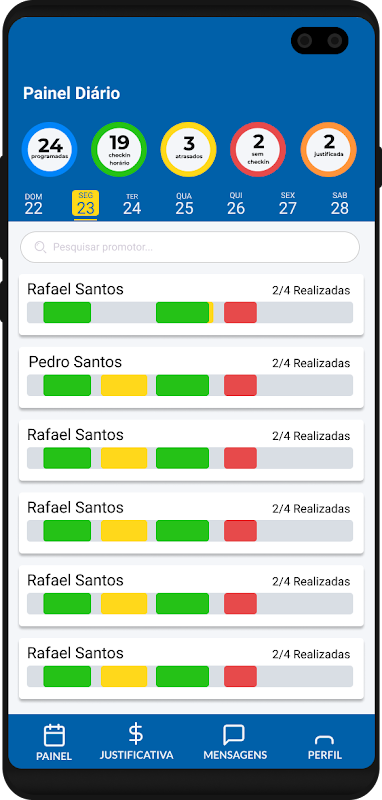This screenshot has height=800, width=382.
Task: Show the 2 sem checkin visits
Action: point(258,149)
